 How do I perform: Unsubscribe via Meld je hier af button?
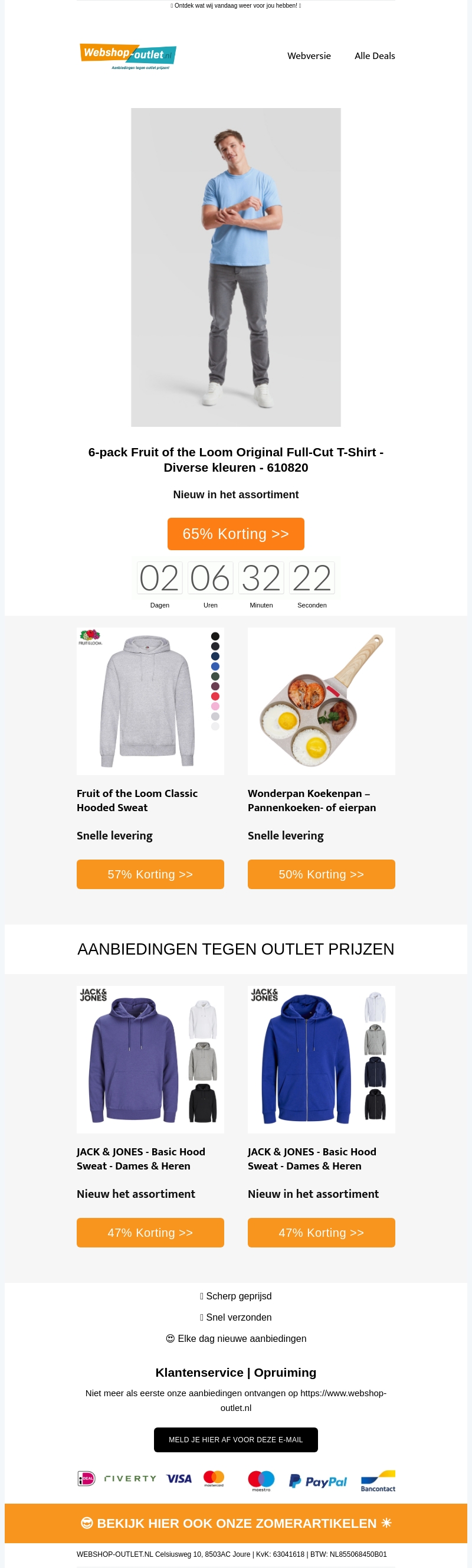(235, 1439)
